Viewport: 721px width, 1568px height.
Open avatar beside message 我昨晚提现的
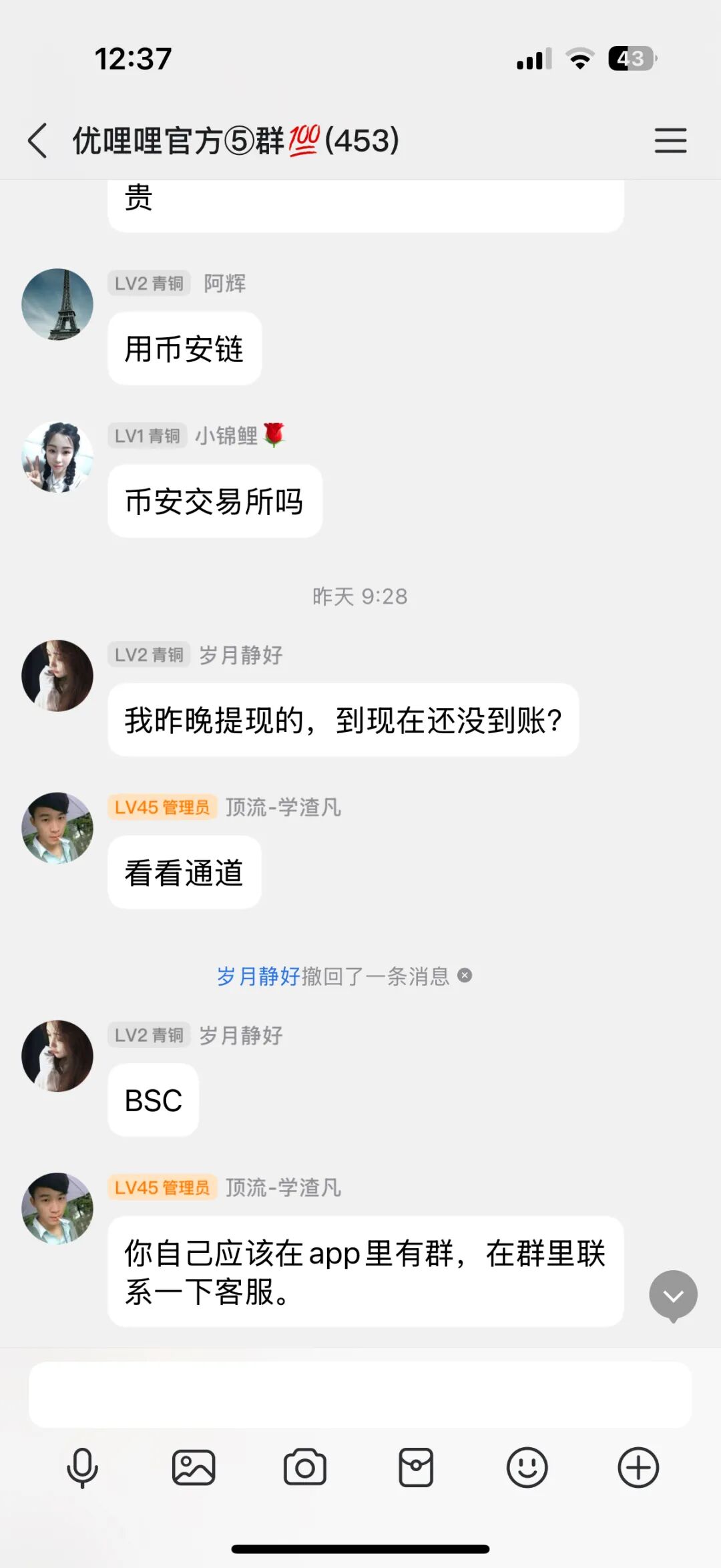57,676
